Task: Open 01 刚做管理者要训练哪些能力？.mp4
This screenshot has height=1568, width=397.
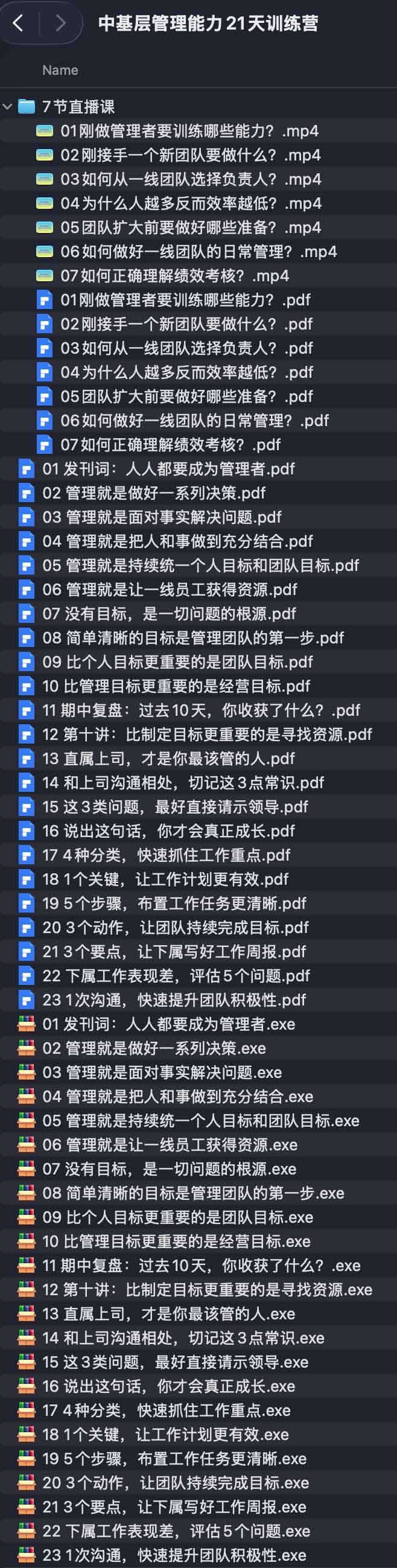Action: pyautogui.click(x=189, y=131)
